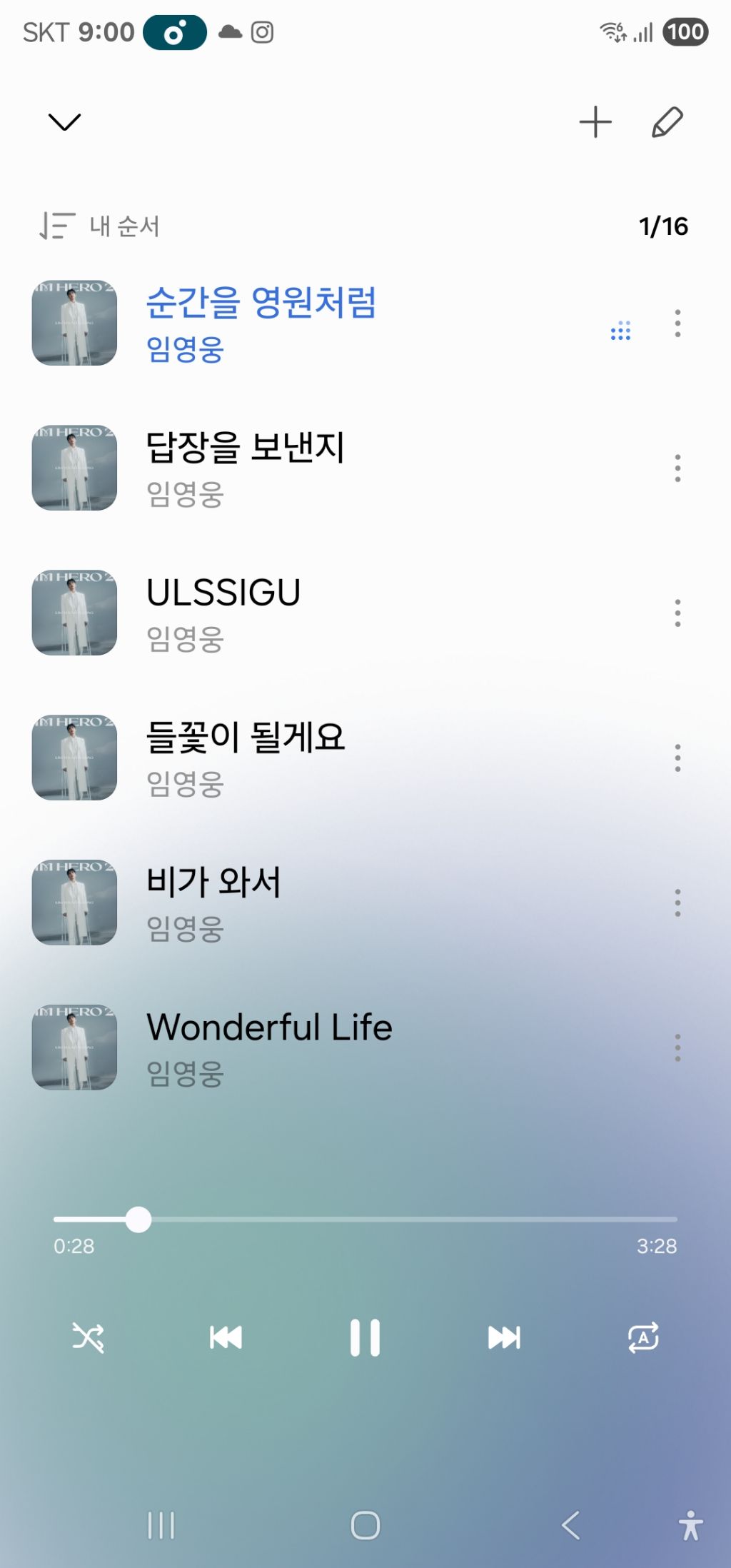Edit the queue using the pencil icon
731x1568 pixels.
pos(667,122)
